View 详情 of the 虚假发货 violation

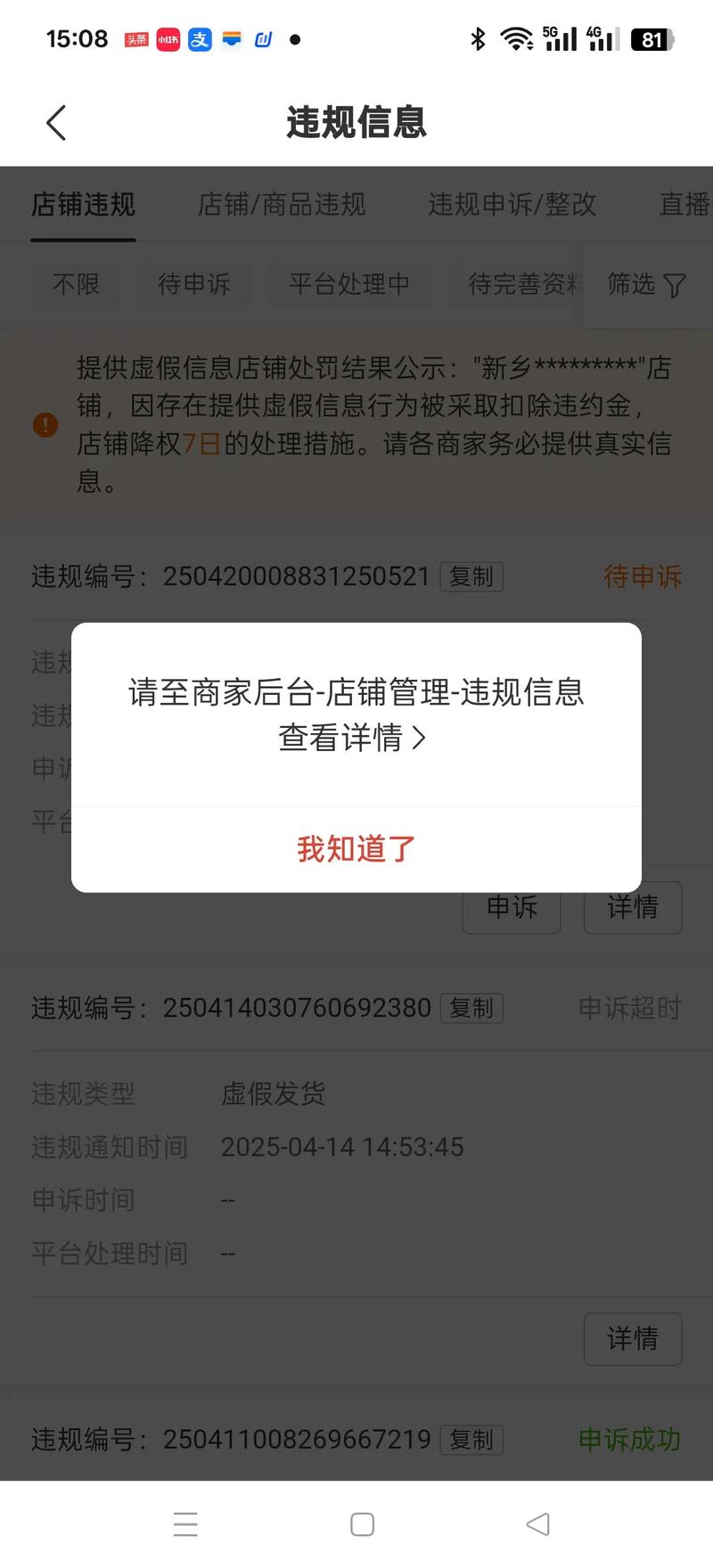(633, 1338)
